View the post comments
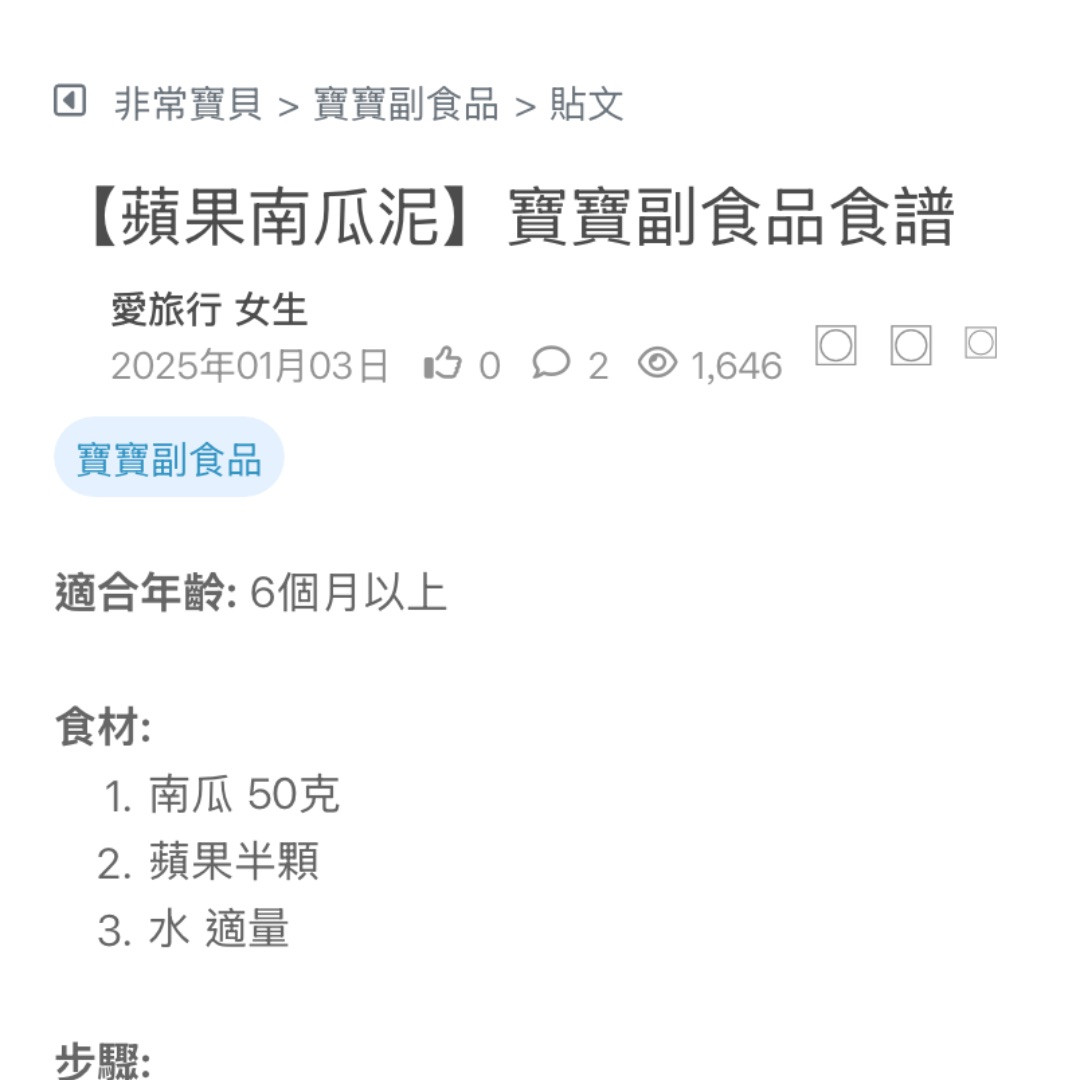Viewport: 1080px width, 1080px height. pos(551,364)
